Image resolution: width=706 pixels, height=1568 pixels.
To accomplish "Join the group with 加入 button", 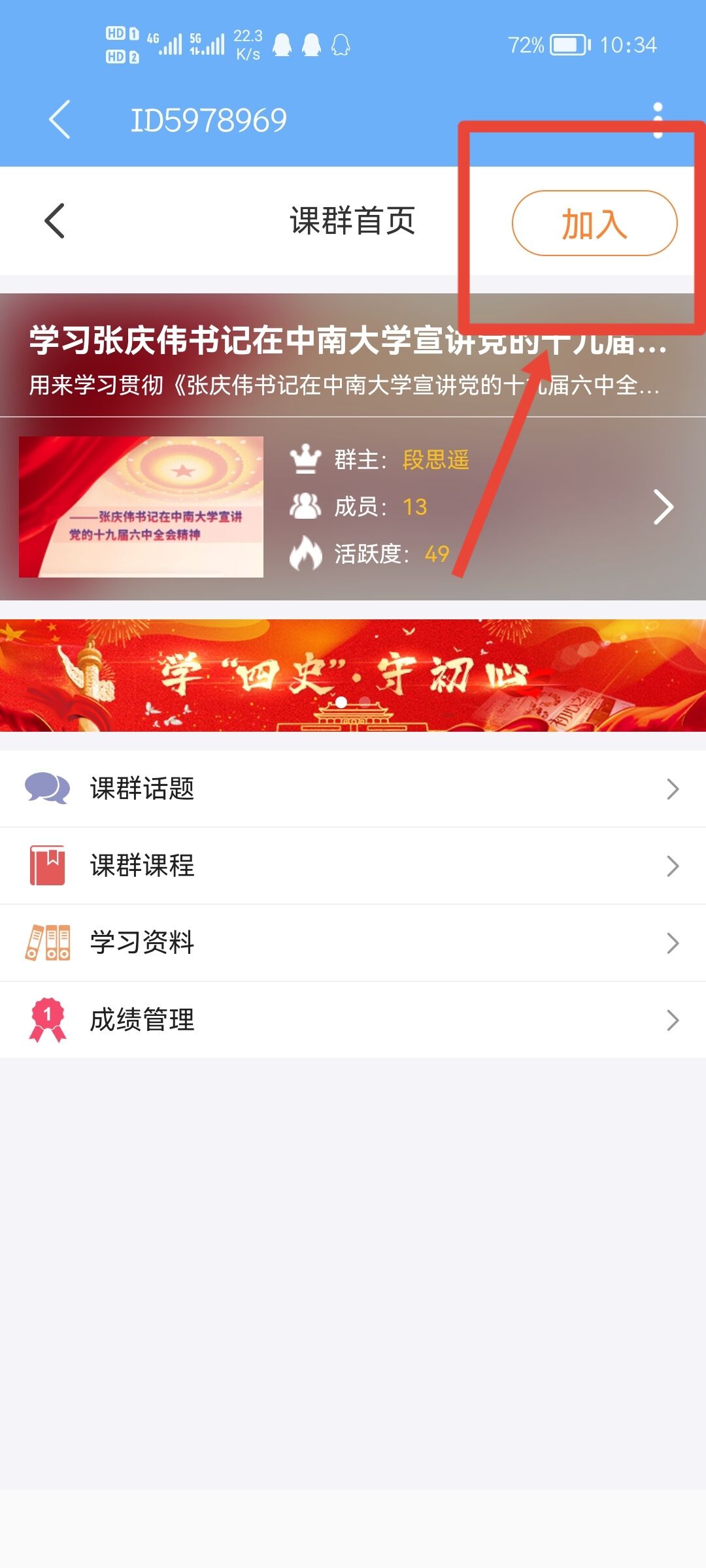I will 594,223.
